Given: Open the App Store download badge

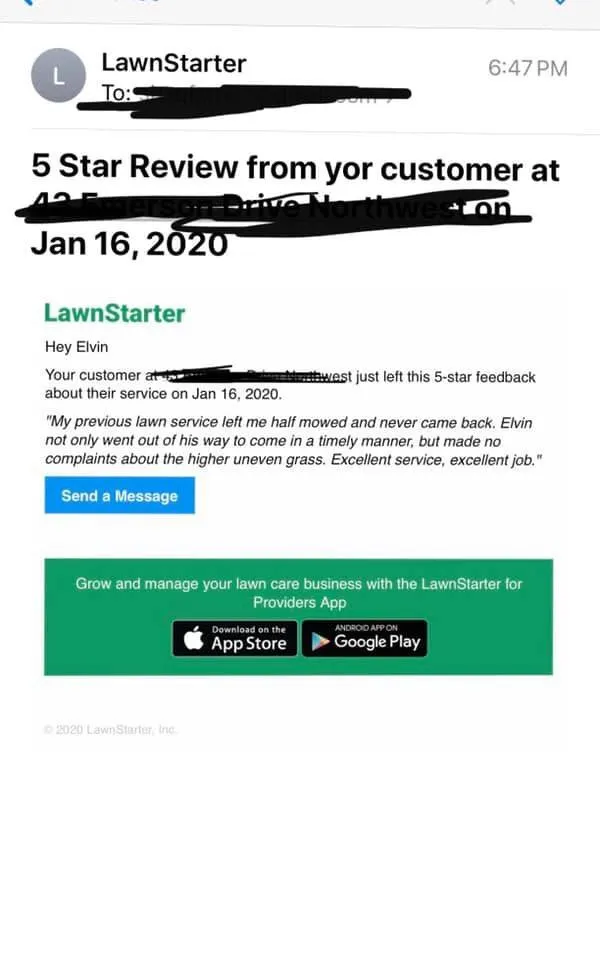Looking at the screenshot, I should pos(236,638).
